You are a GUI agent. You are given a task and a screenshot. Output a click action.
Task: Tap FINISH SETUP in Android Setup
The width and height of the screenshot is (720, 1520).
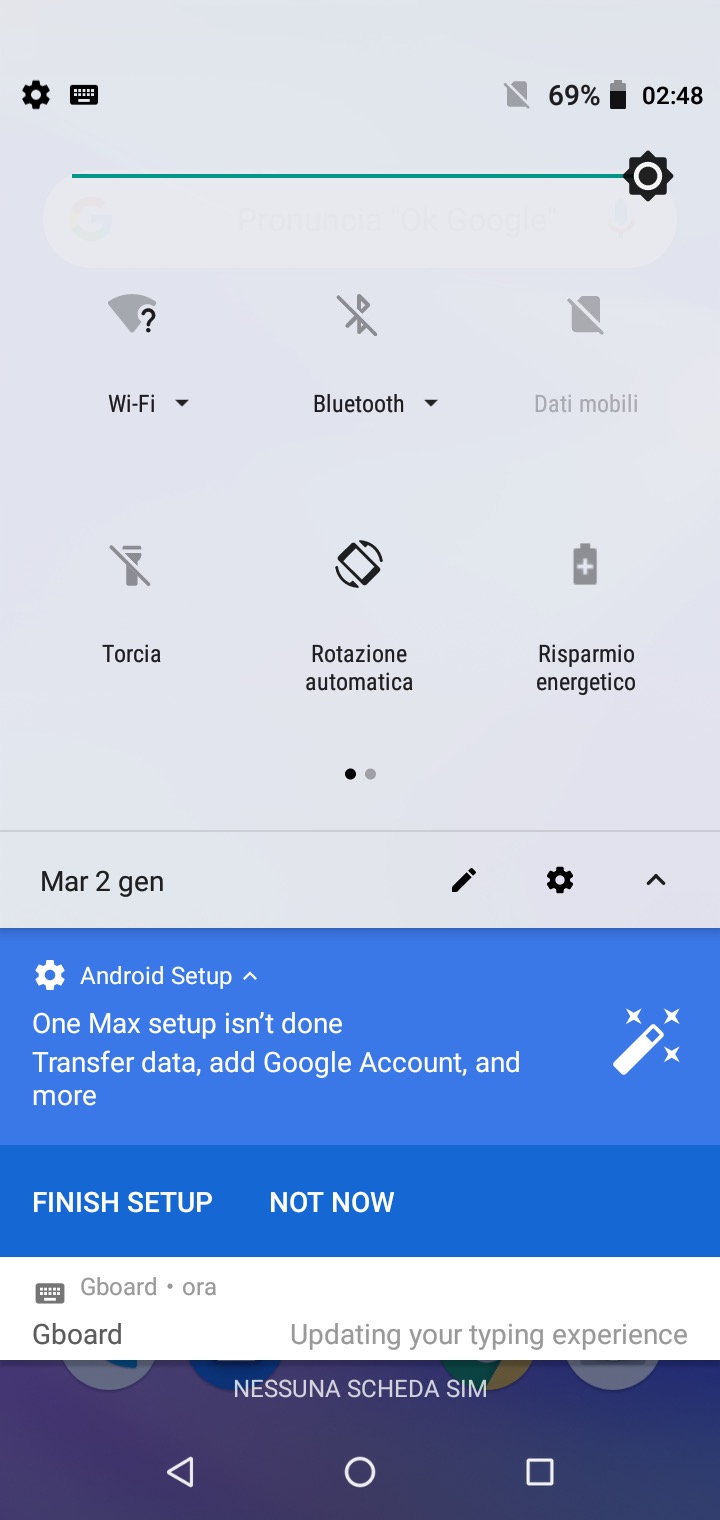pyautogui.click(x=123, y=1202)
